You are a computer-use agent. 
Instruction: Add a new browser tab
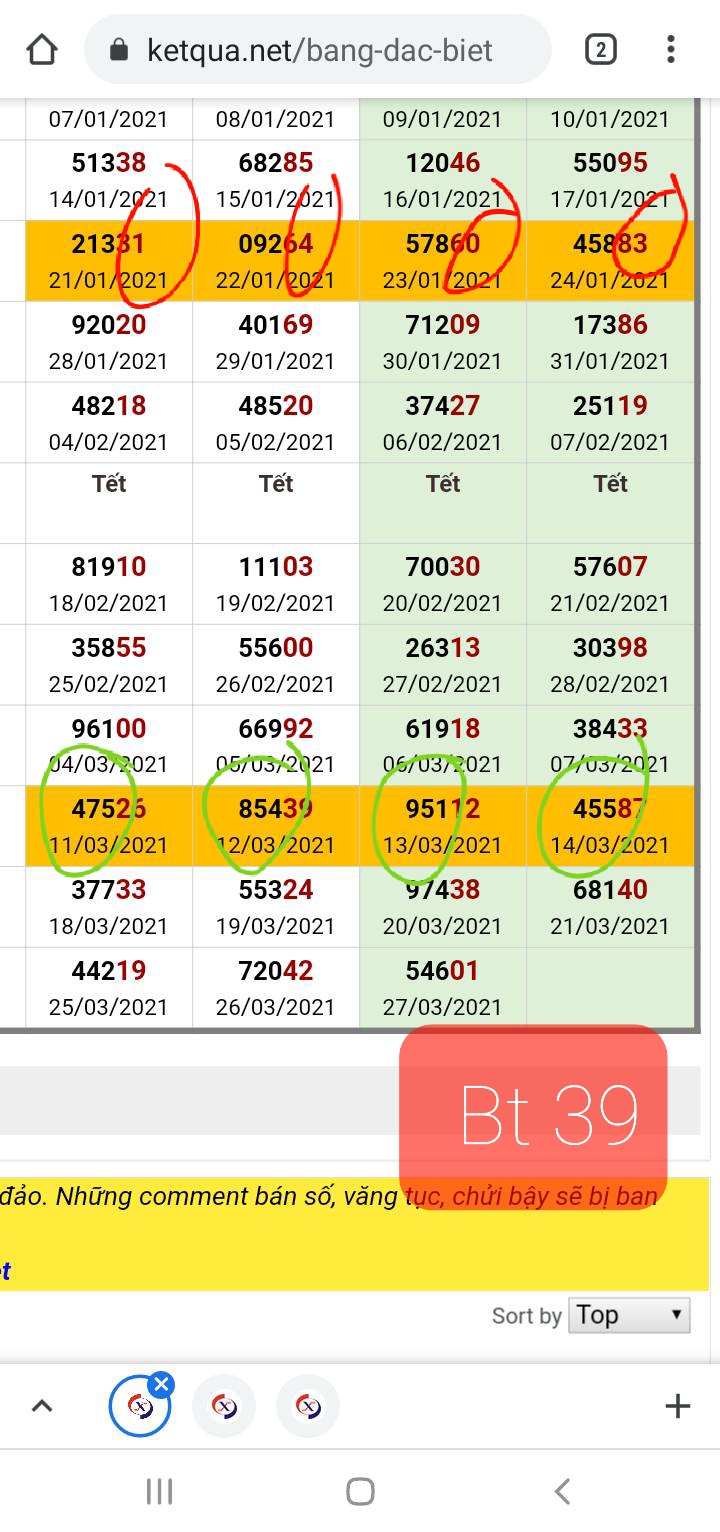pyautogui.click(x=677, y=1406)
